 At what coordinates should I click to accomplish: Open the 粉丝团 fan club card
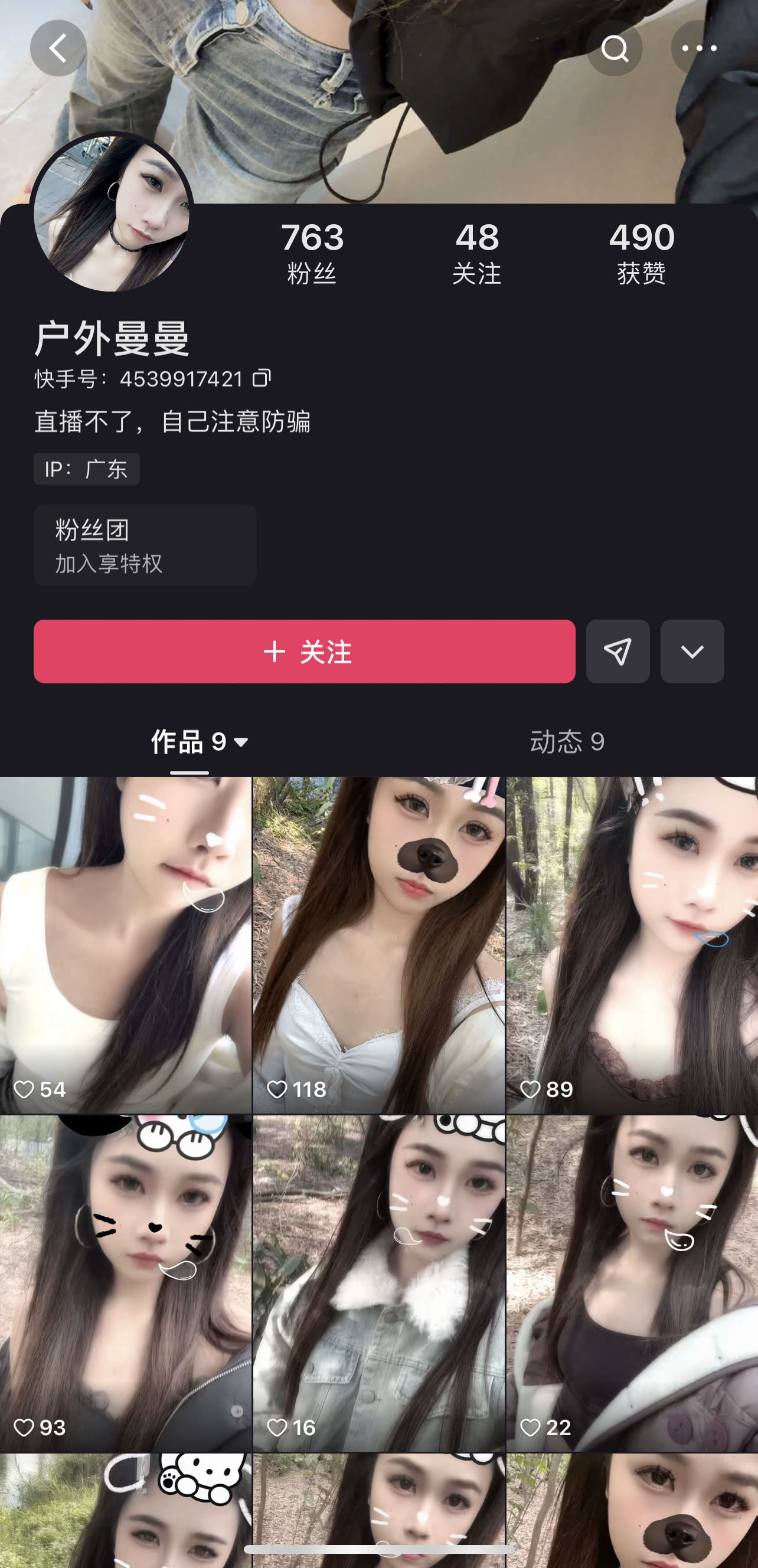[145, 545]
